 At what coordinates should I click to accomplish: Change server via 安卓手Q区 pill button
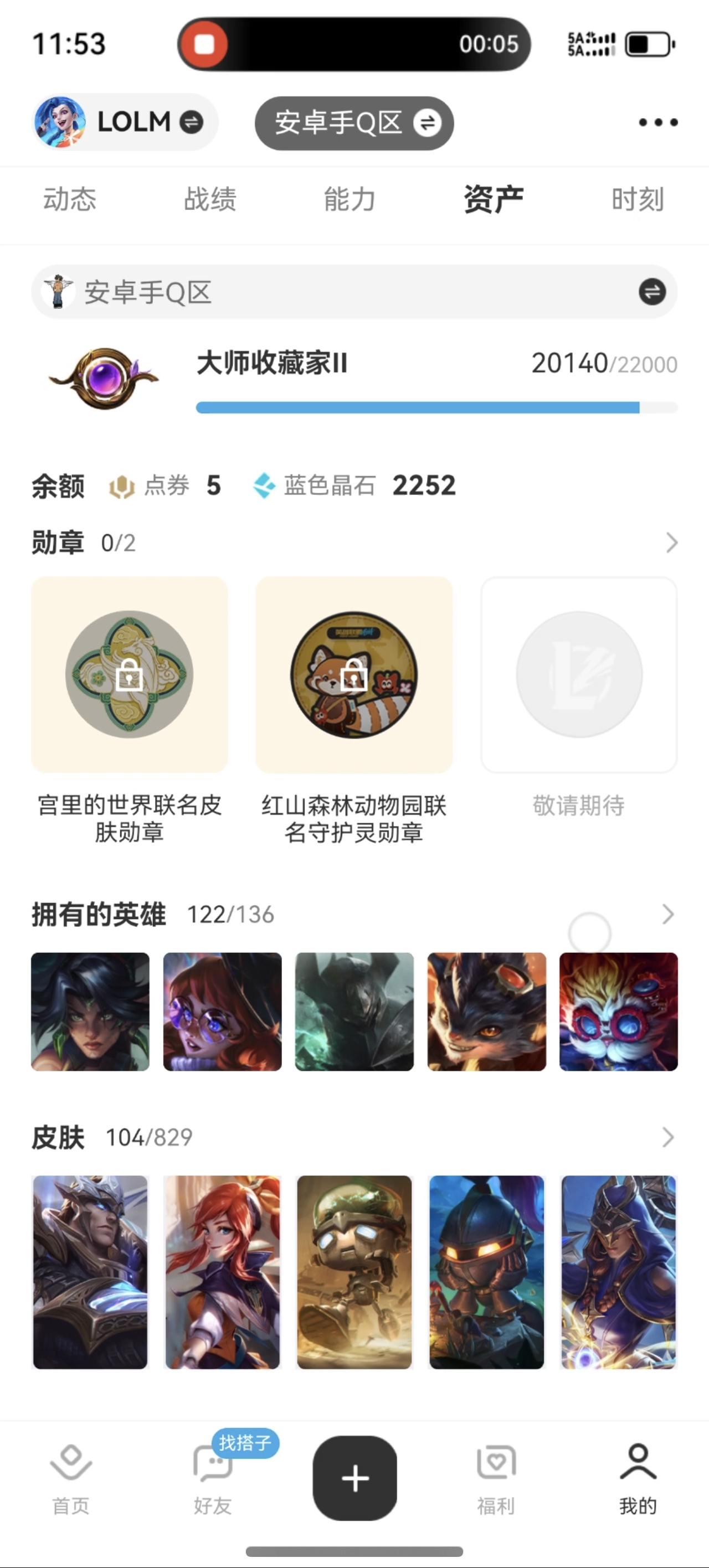coord(354,123)
